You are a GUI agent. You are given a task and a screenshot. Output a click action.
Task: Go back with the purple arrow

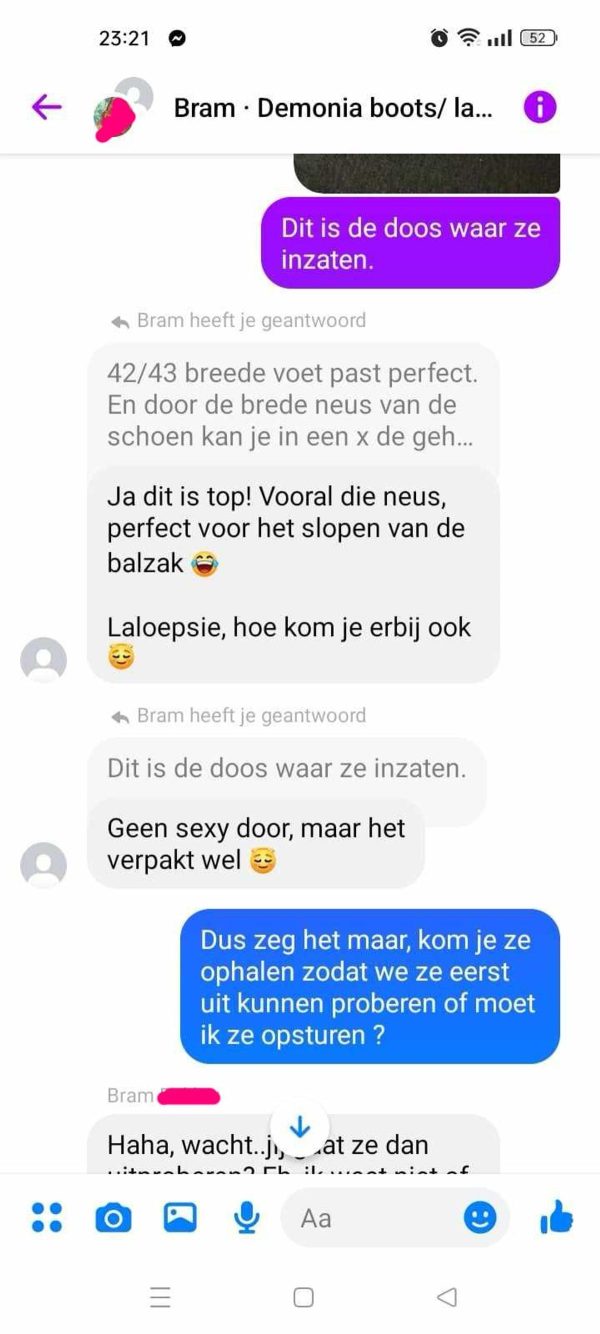coord(46,107)
